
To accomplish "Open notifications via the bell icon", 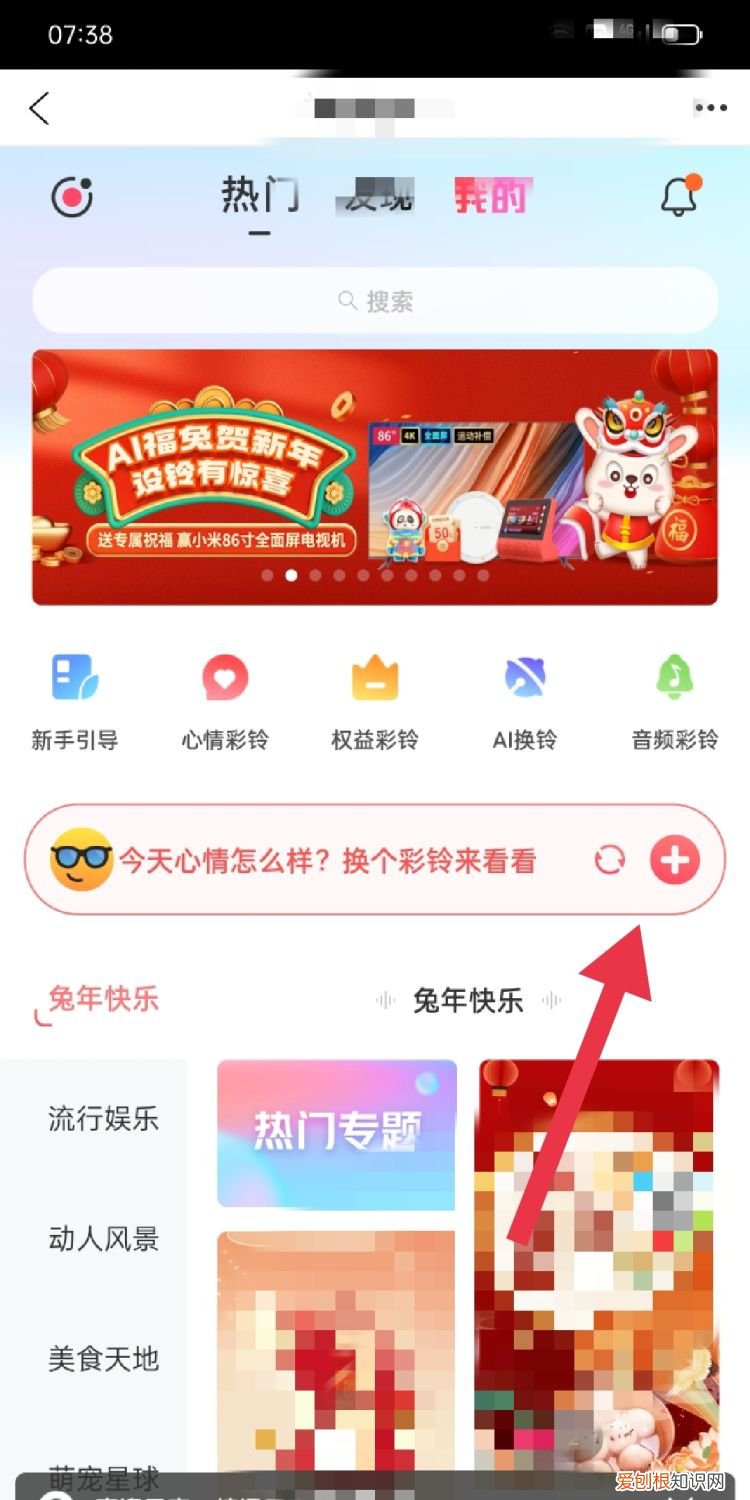I will pyautogui.click(x=680, y=196).
